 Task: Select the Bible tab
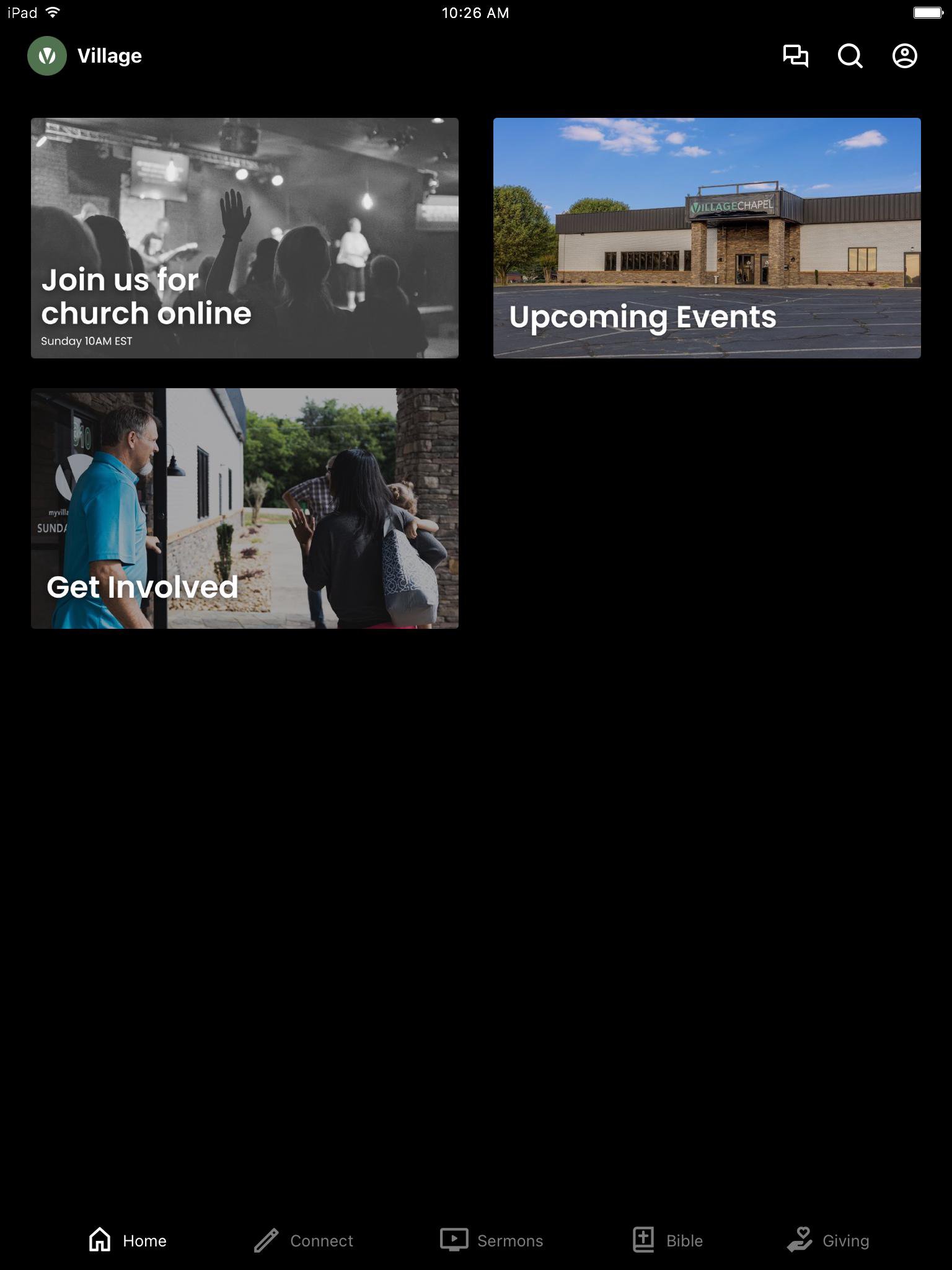click(x=668, y=1240)
